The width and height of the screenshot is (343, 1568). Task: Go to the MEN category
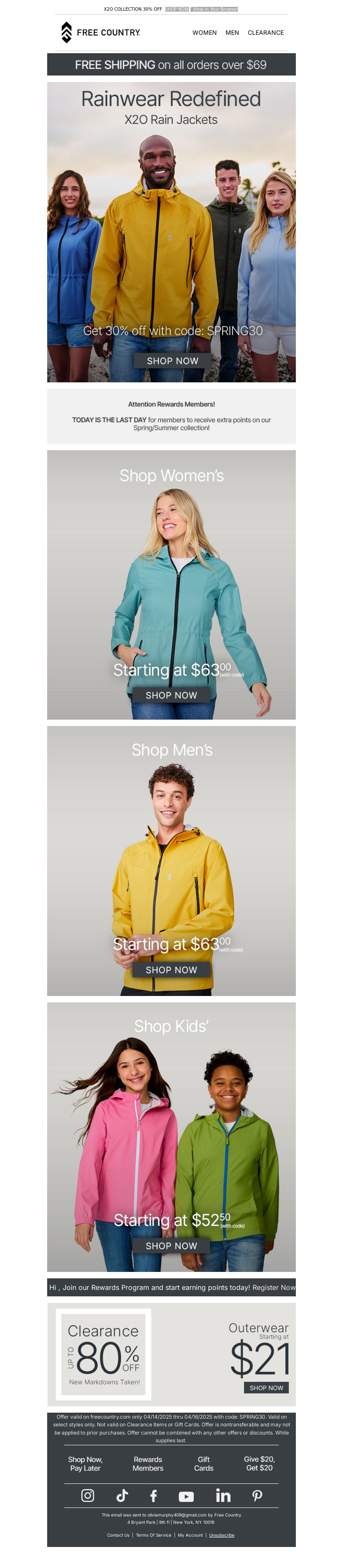(x=232, y=33)
